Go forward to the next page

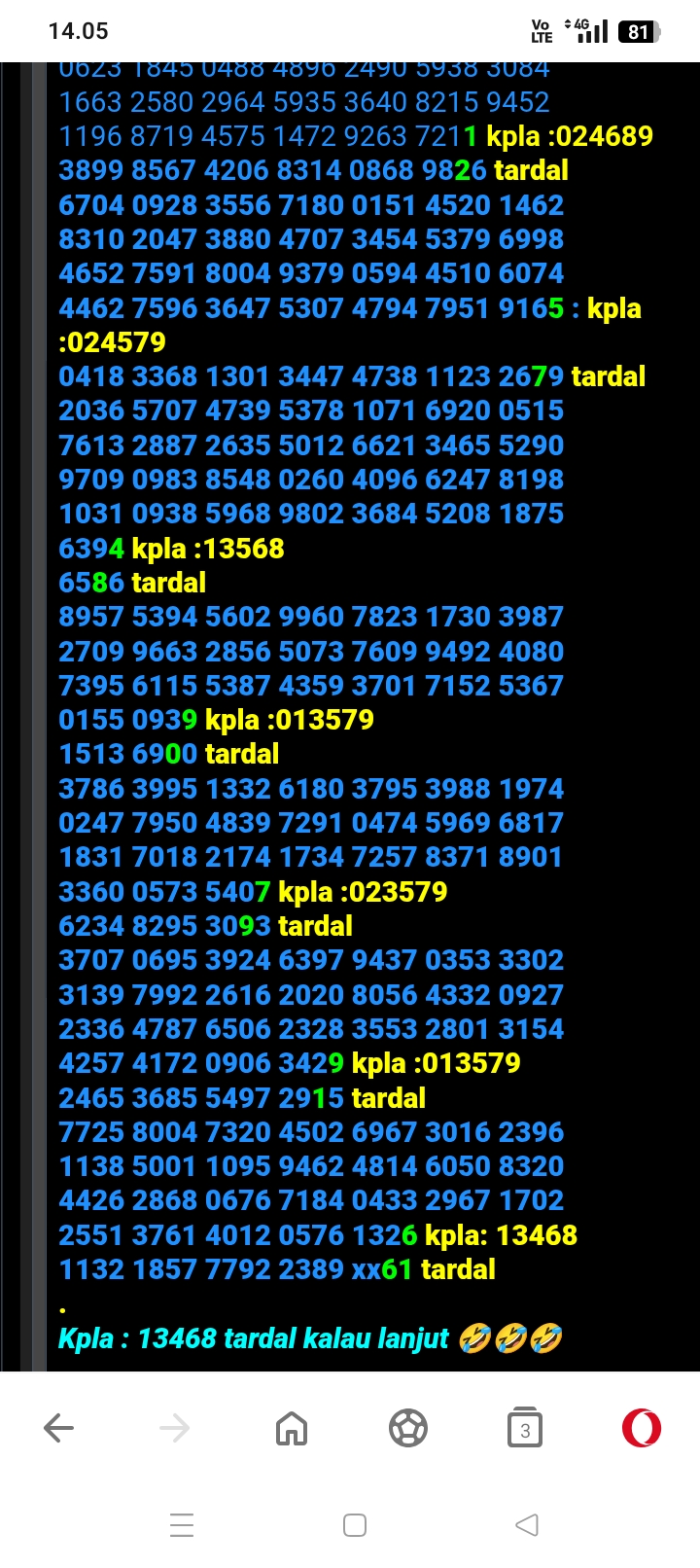pos(175,1428)
